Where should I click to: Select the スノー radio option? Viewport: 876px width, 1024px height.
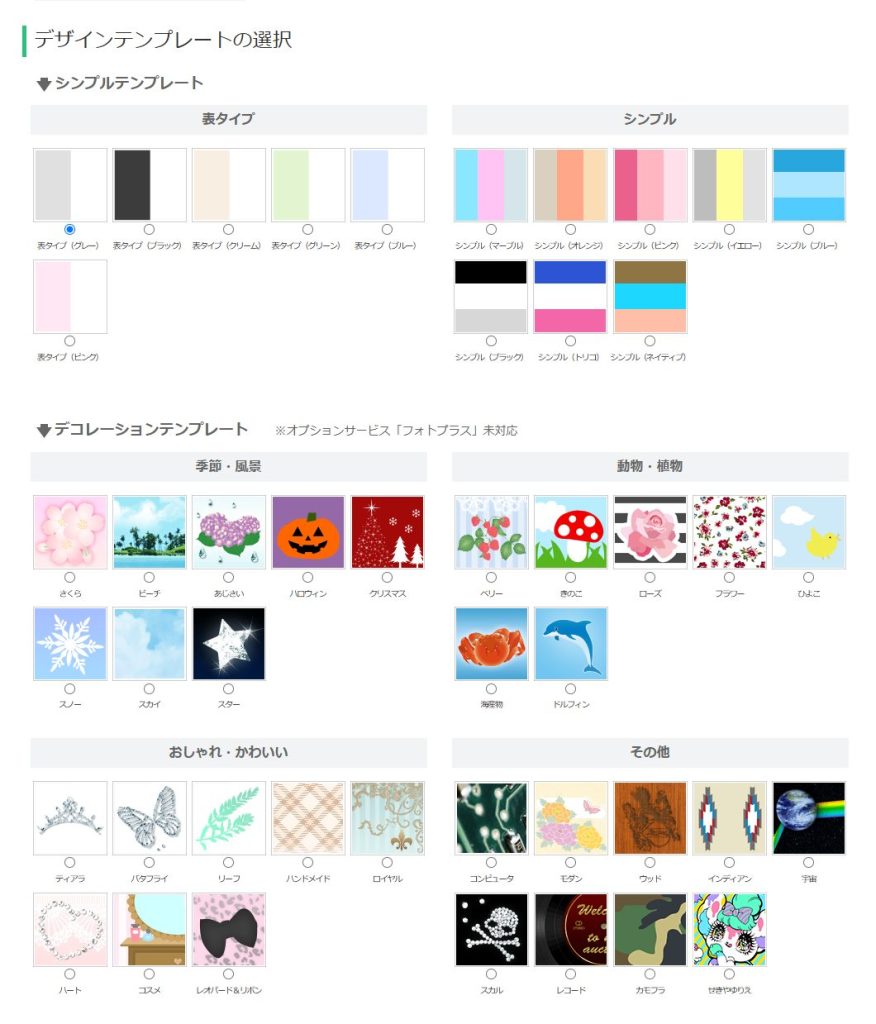click(x=70, y=688)
